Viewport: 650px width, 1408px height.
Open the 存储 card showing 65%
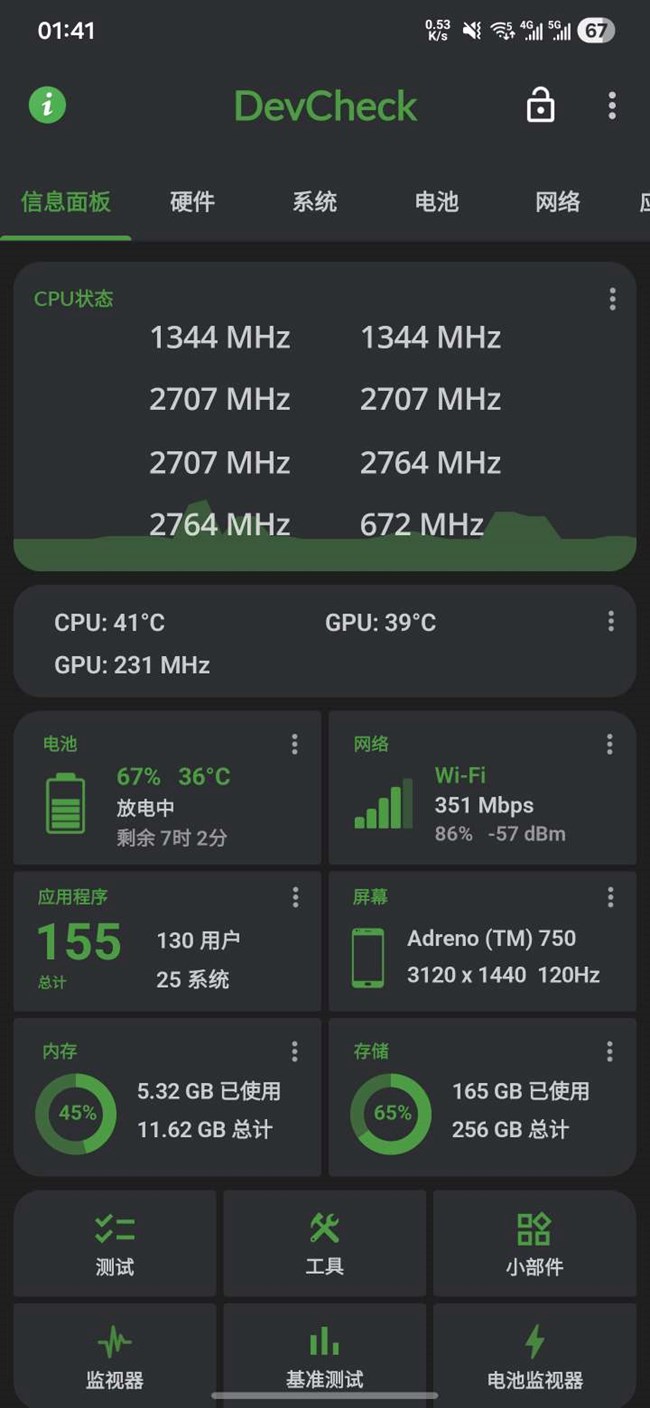482,1098
